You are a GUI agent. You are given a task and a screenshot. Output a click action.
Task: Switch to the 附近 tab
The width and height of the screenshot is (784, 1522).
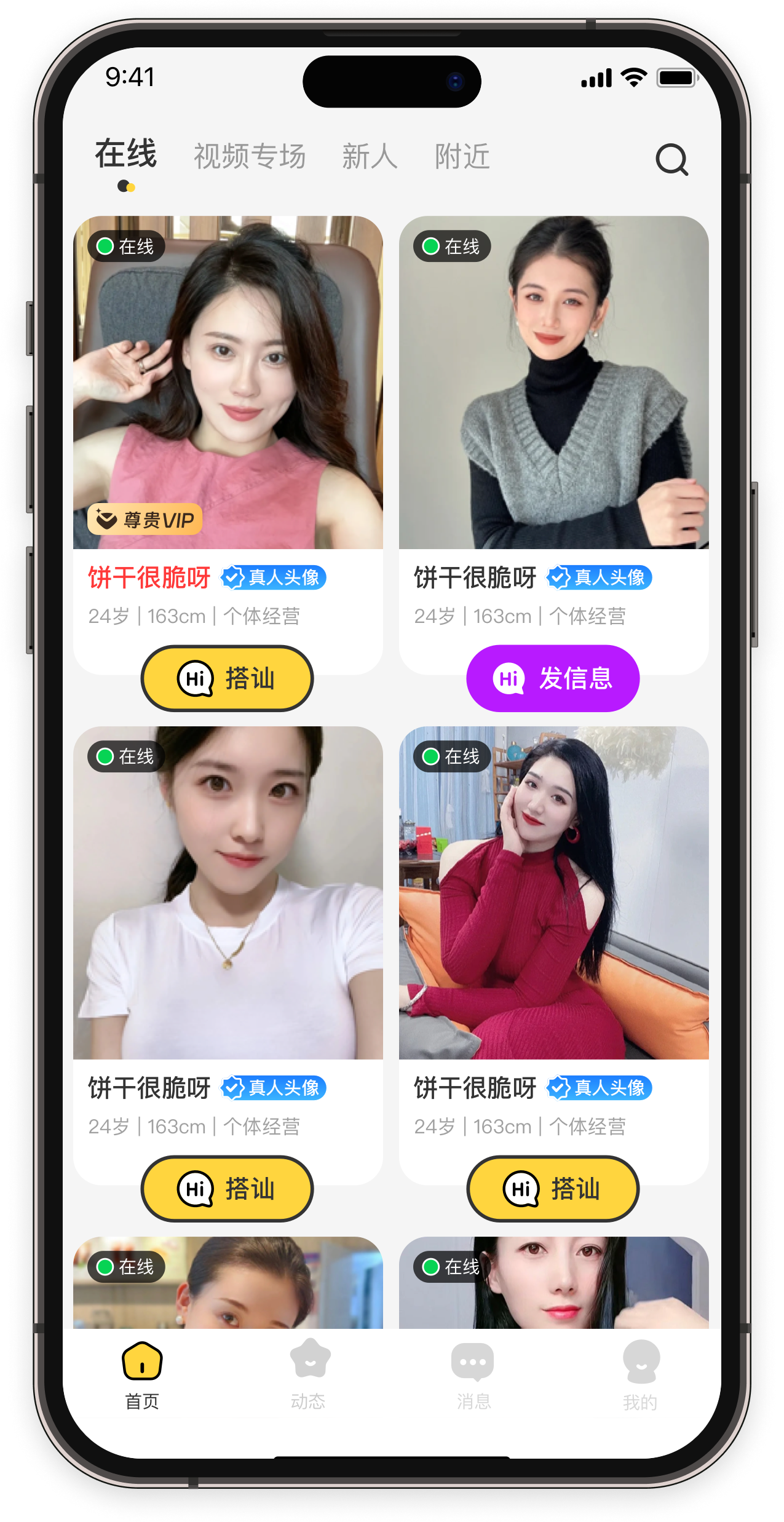click(x=462, y=156)
